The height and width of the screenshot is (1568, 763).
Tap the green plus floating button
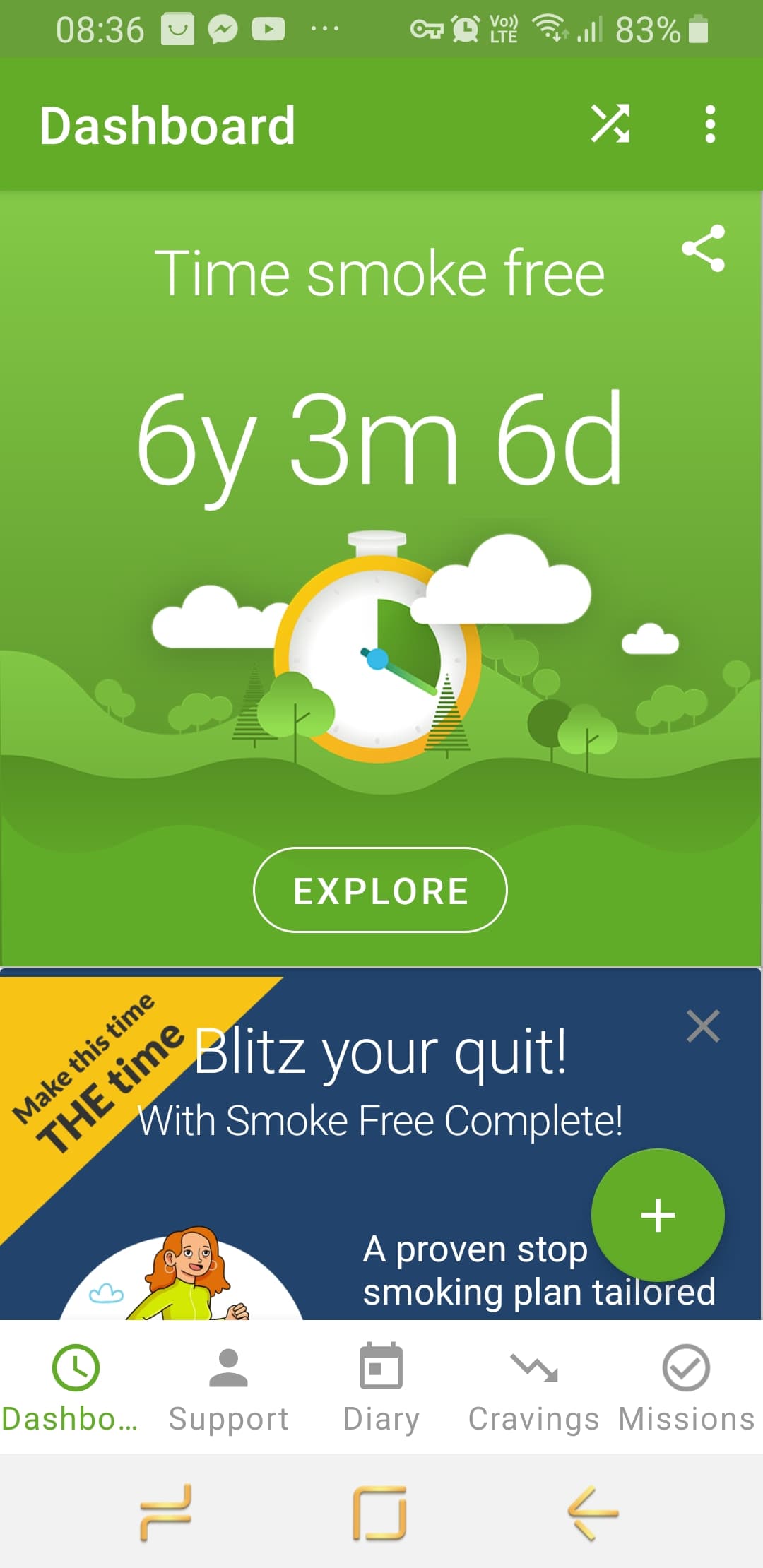click(657, 1215)
